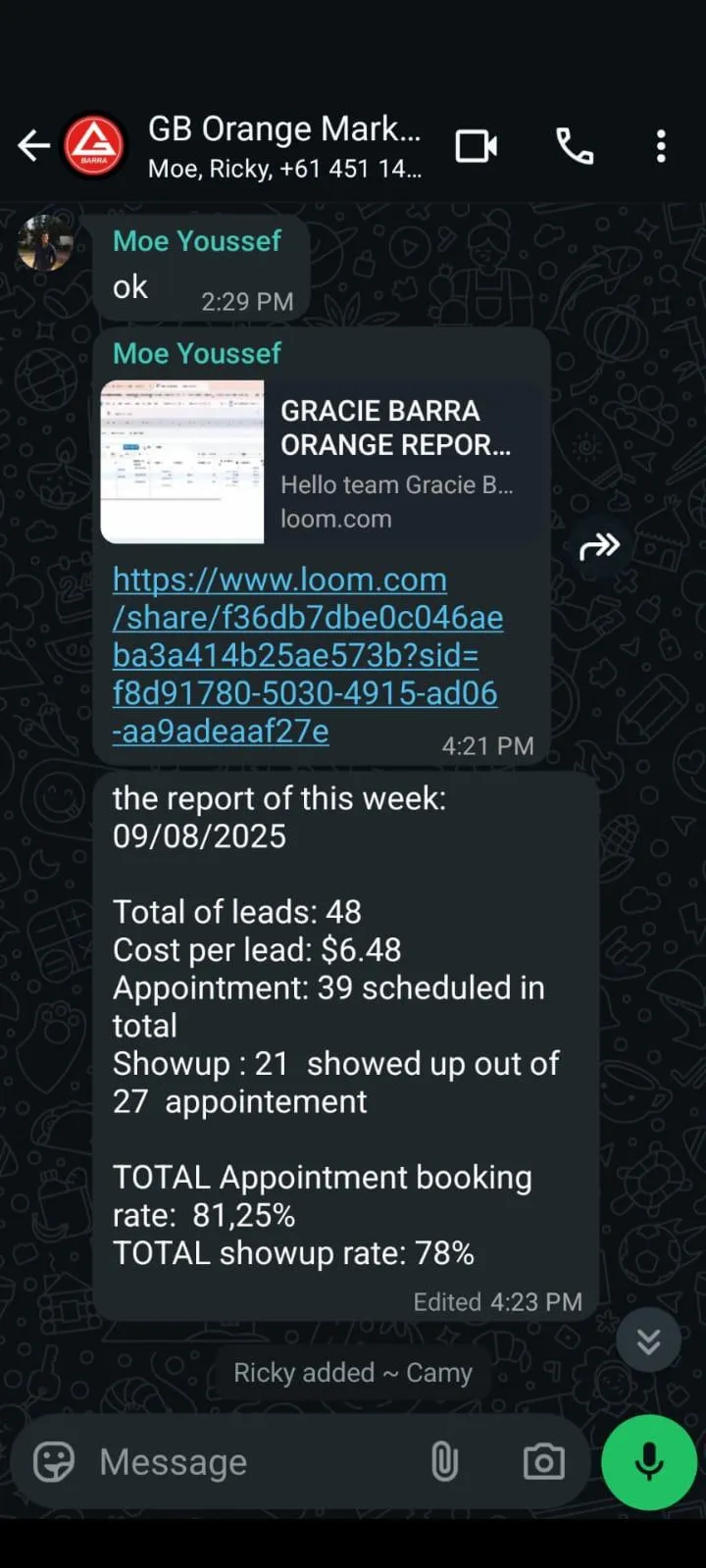Open GB Orange Mark... group info
The height and width of the screenshot is (1568, 706).
tap(284, 145)
